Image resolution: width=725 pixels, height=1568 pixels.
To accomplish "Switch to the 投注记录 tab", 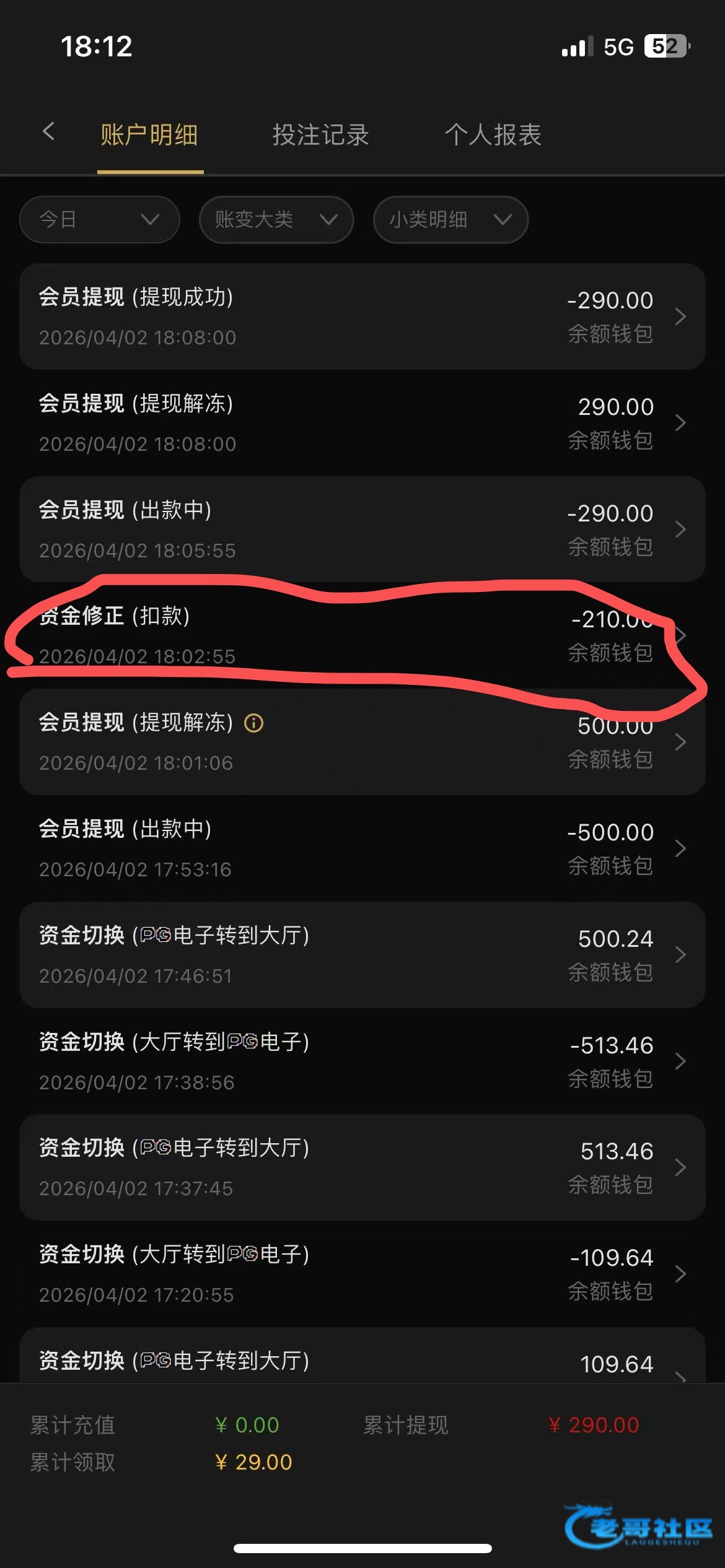I will tap(320, 135).
